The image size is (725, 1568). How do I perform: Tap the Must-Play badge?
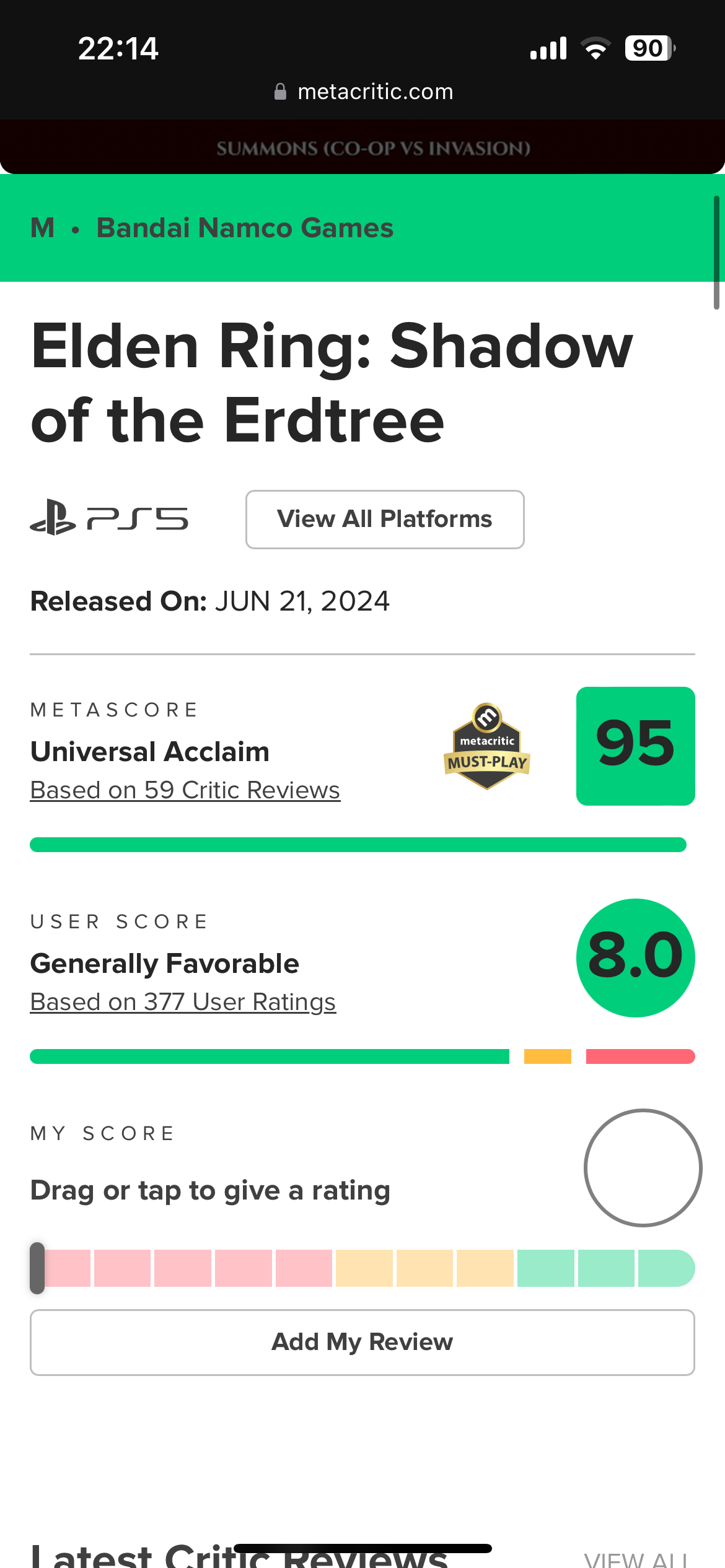(x=487, y=746)
